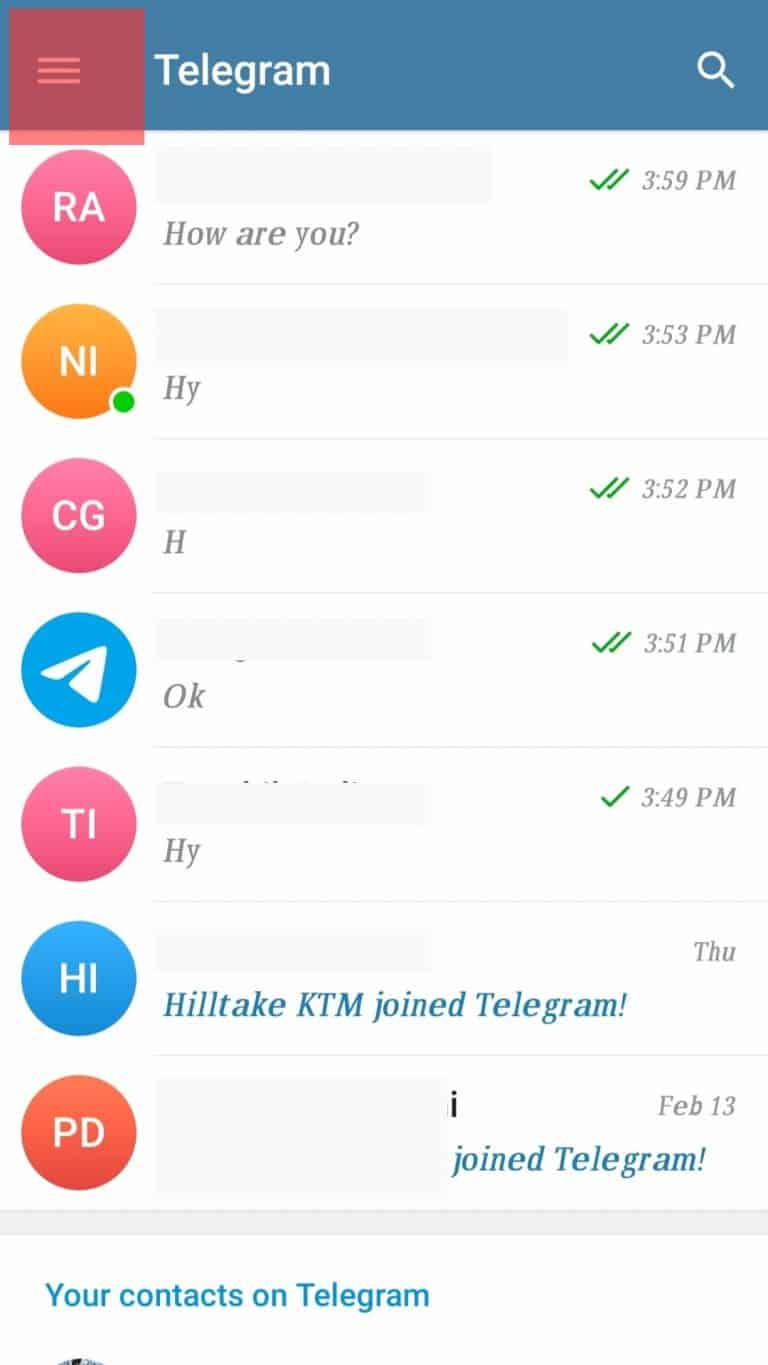Open the hamburger navigation menu
768x1365 pixels.
point(57,70)
